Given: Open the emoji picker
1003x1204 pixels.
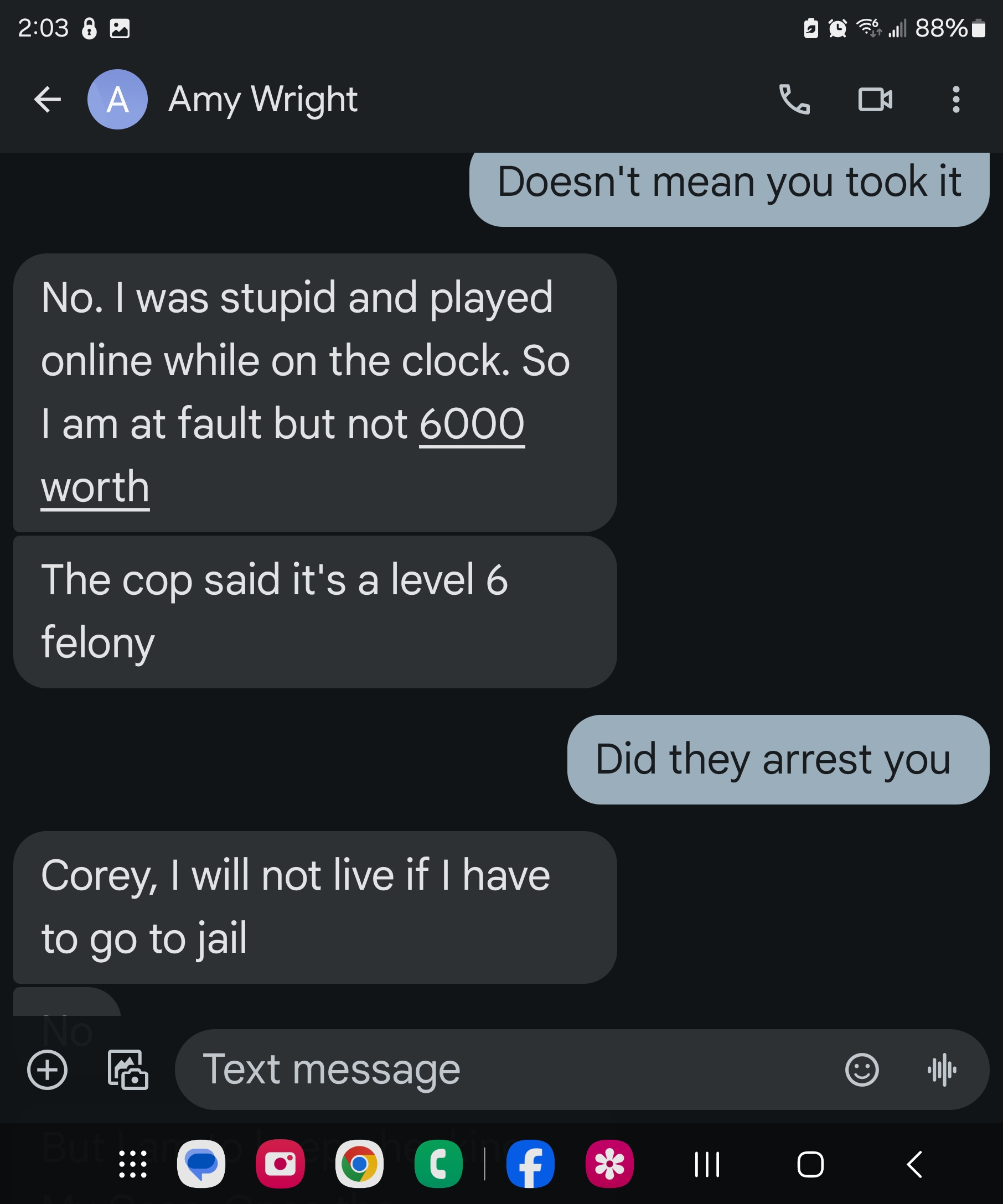Looking at the screenshot, I should coord(861,1070).
